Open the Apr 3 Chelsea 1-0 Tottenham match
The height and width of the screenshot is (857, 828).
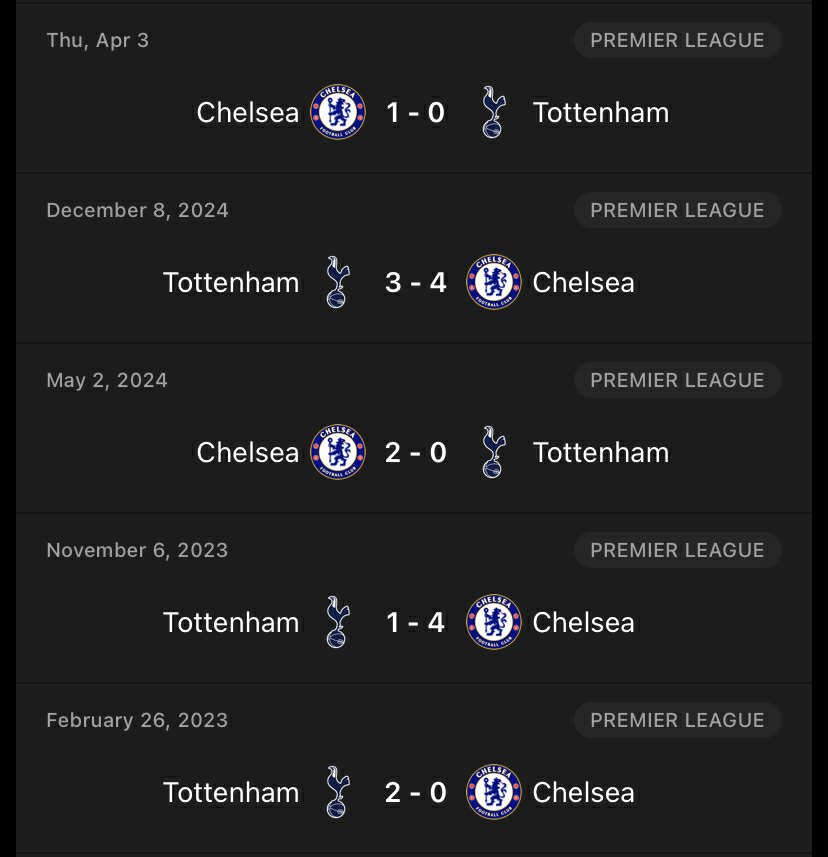pos(415,112)
